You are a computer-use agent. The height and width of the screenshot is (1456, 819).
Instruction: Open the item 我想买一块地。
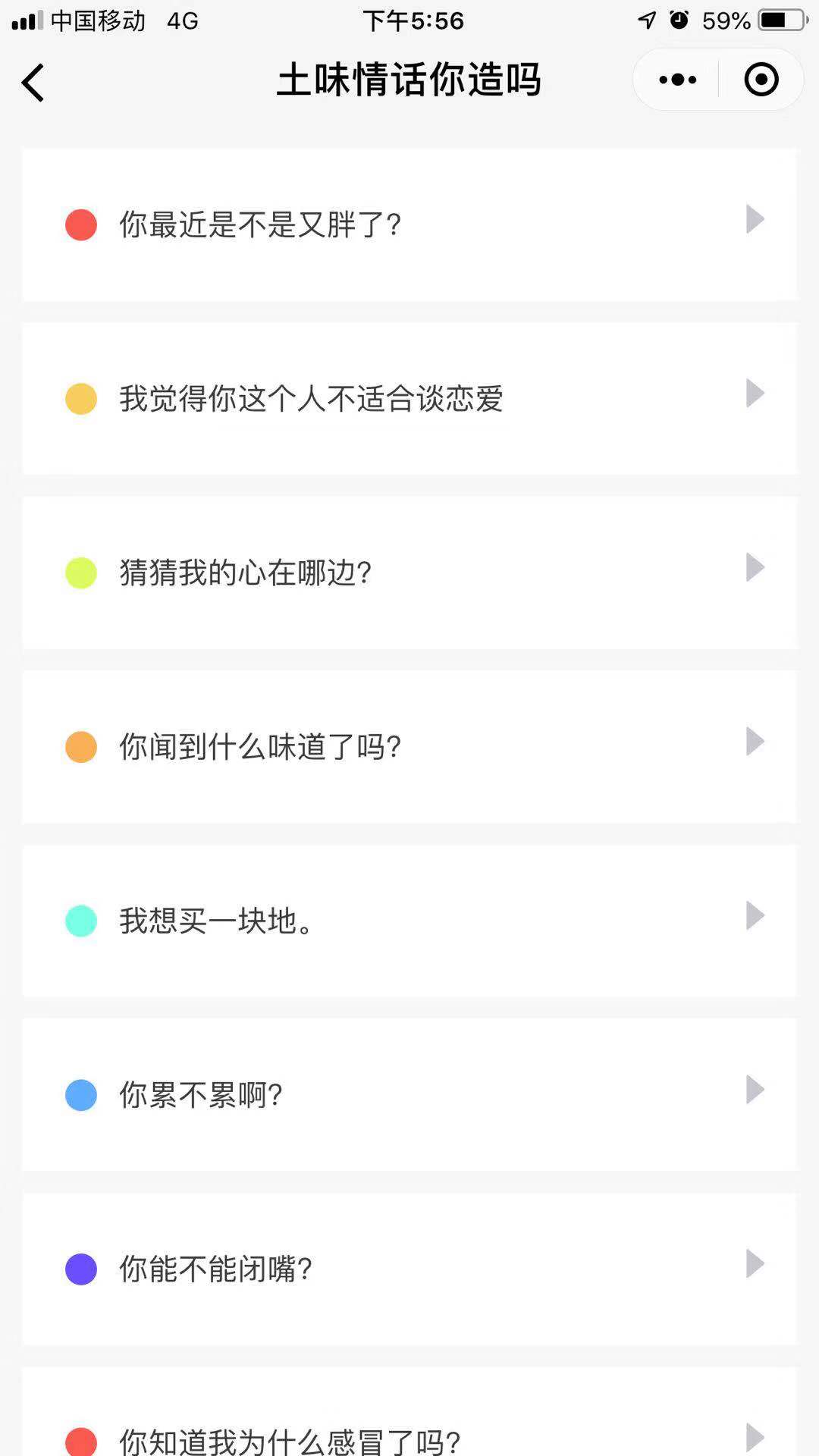pos(409,921)
